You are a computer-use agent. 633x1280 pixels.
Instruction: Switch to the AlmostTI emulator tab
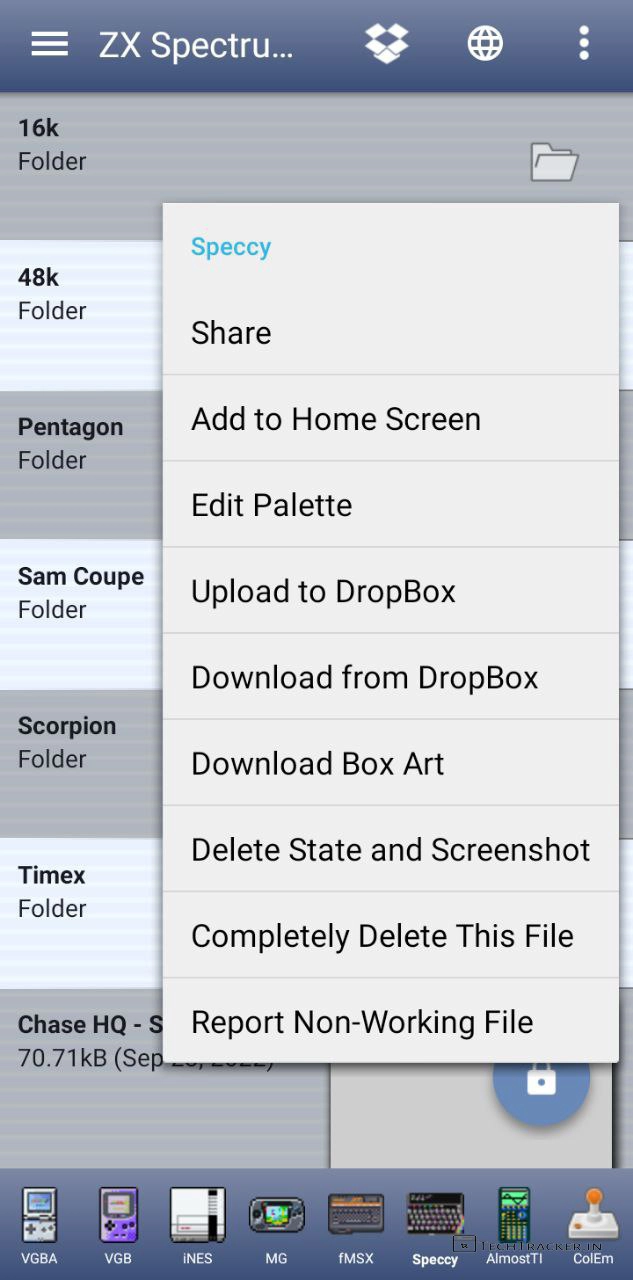tap(514, 1226)
